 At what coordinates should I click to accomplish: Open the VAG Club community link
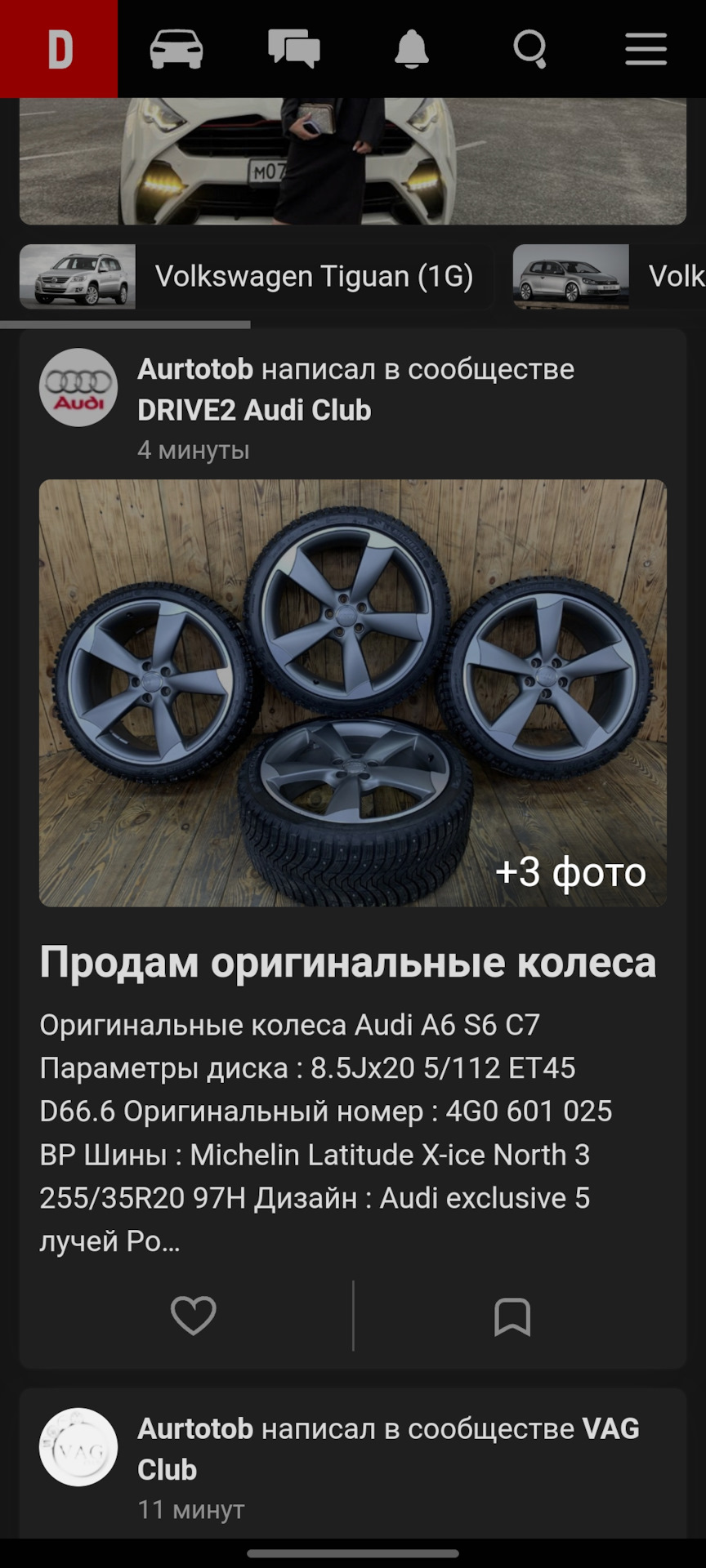point(610,1428)
